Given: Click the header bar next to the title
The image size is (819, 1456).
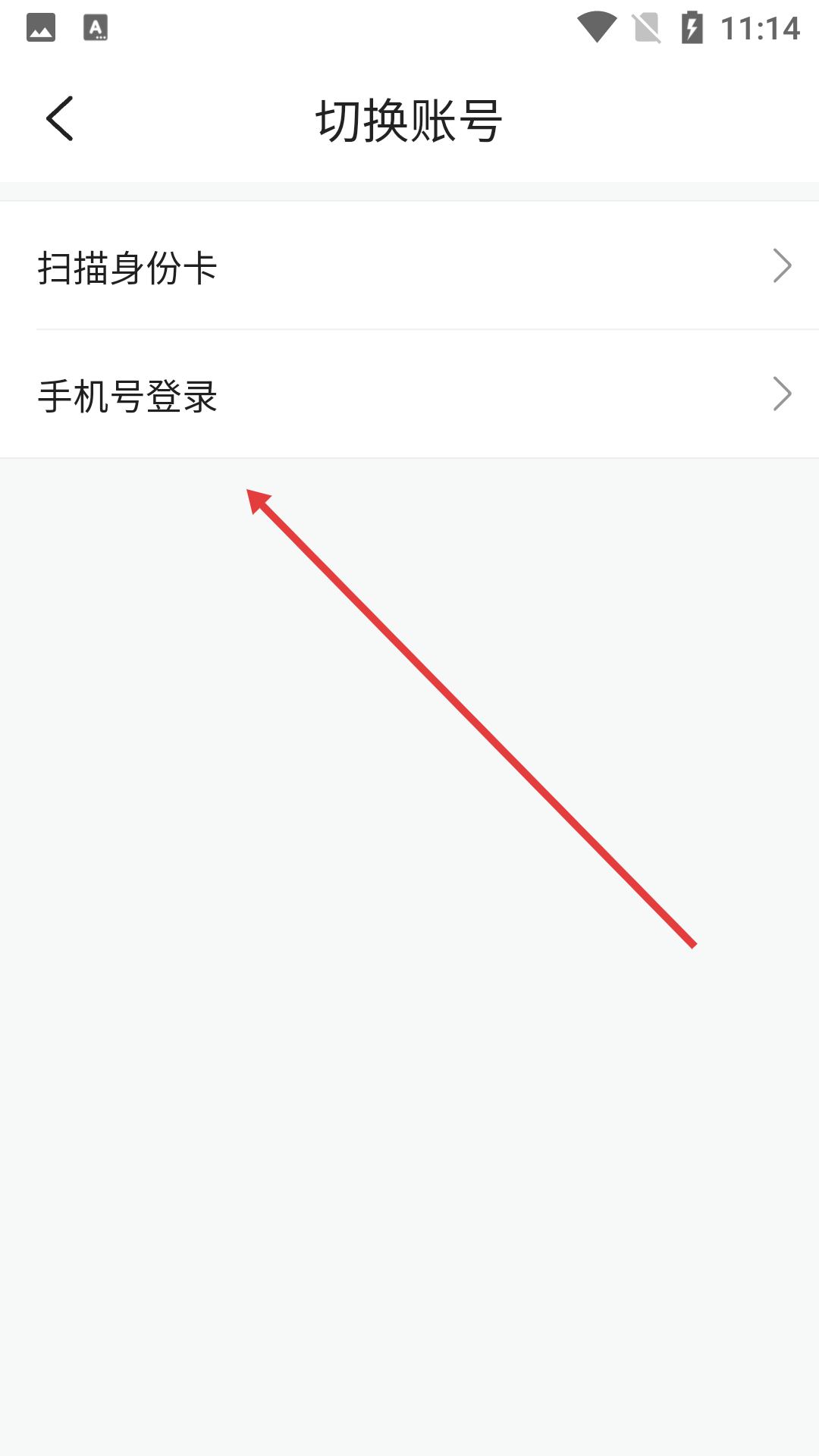Looking at the screenshot, I should point(607,118).
